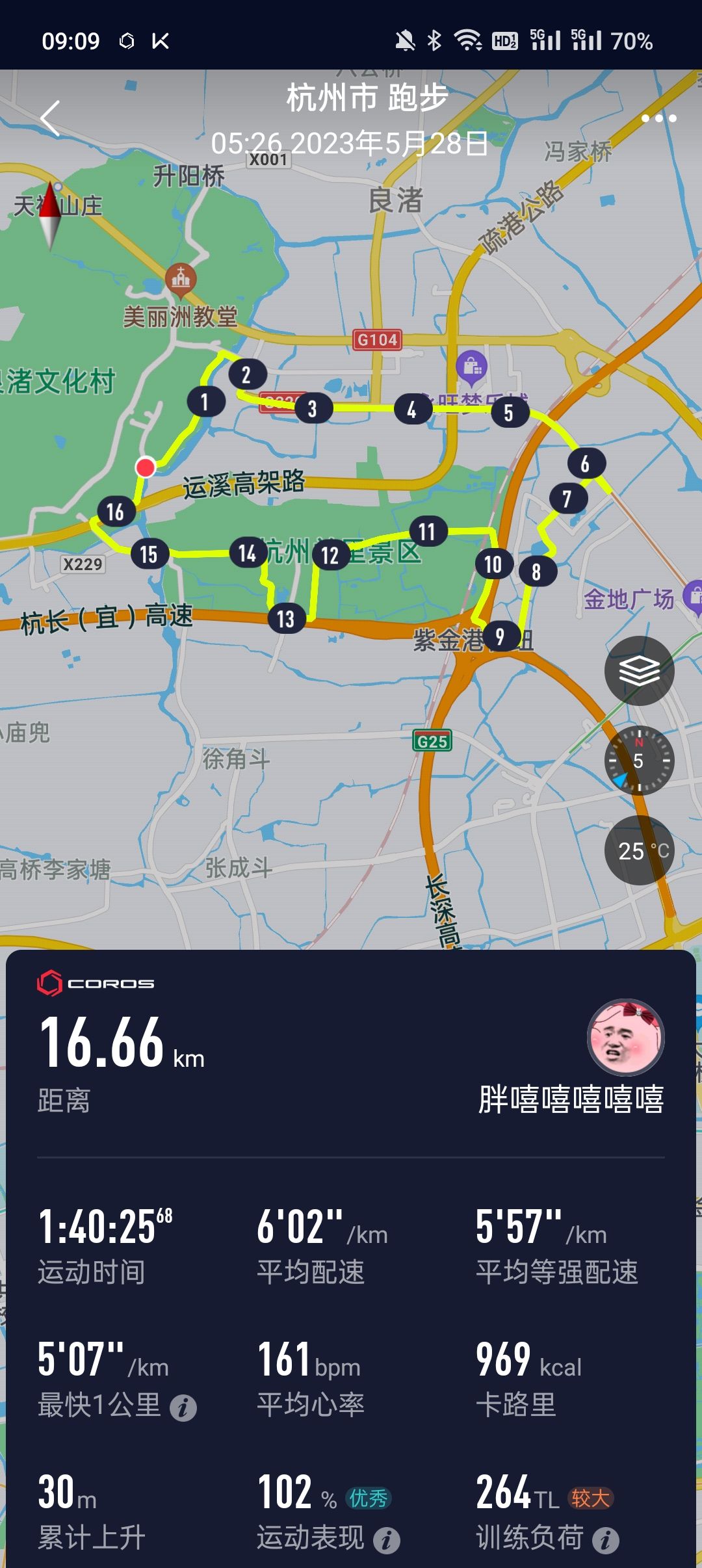Tap the 25 °C temperature badge
This screenshot has width=702, height=1568.
pos(640,850)
